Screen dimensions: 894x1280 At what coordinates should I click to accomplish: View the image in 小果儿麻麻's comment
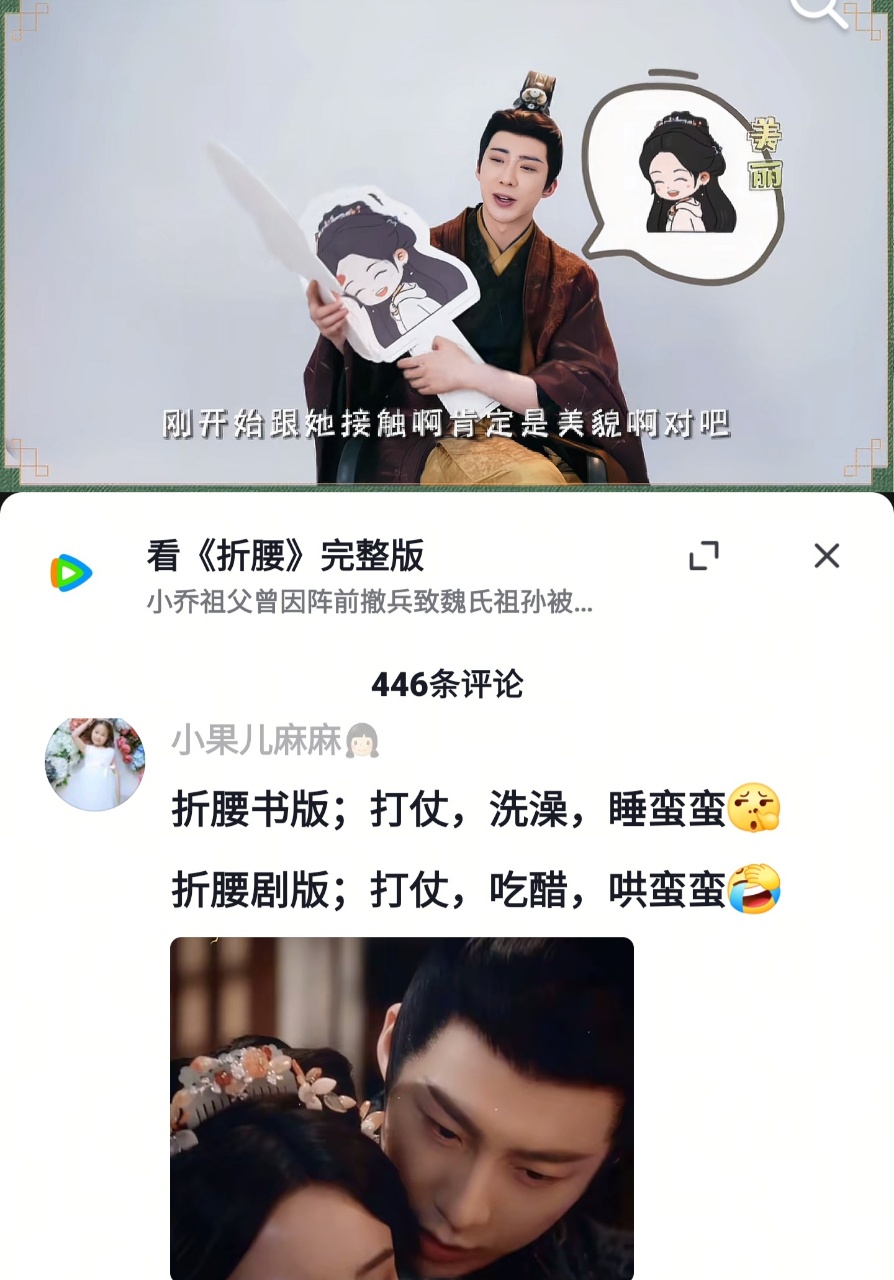tap(402, 1105)
